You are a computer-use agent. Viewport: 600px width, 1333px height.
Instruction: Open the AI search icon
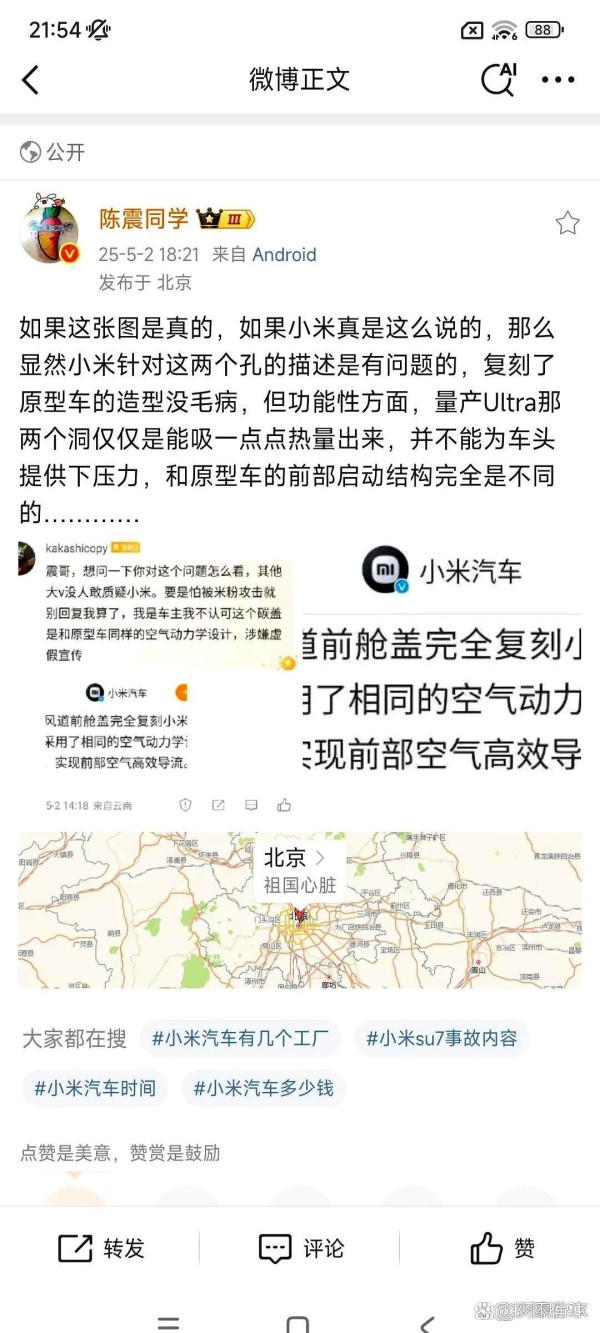click(x=498, y=79)
